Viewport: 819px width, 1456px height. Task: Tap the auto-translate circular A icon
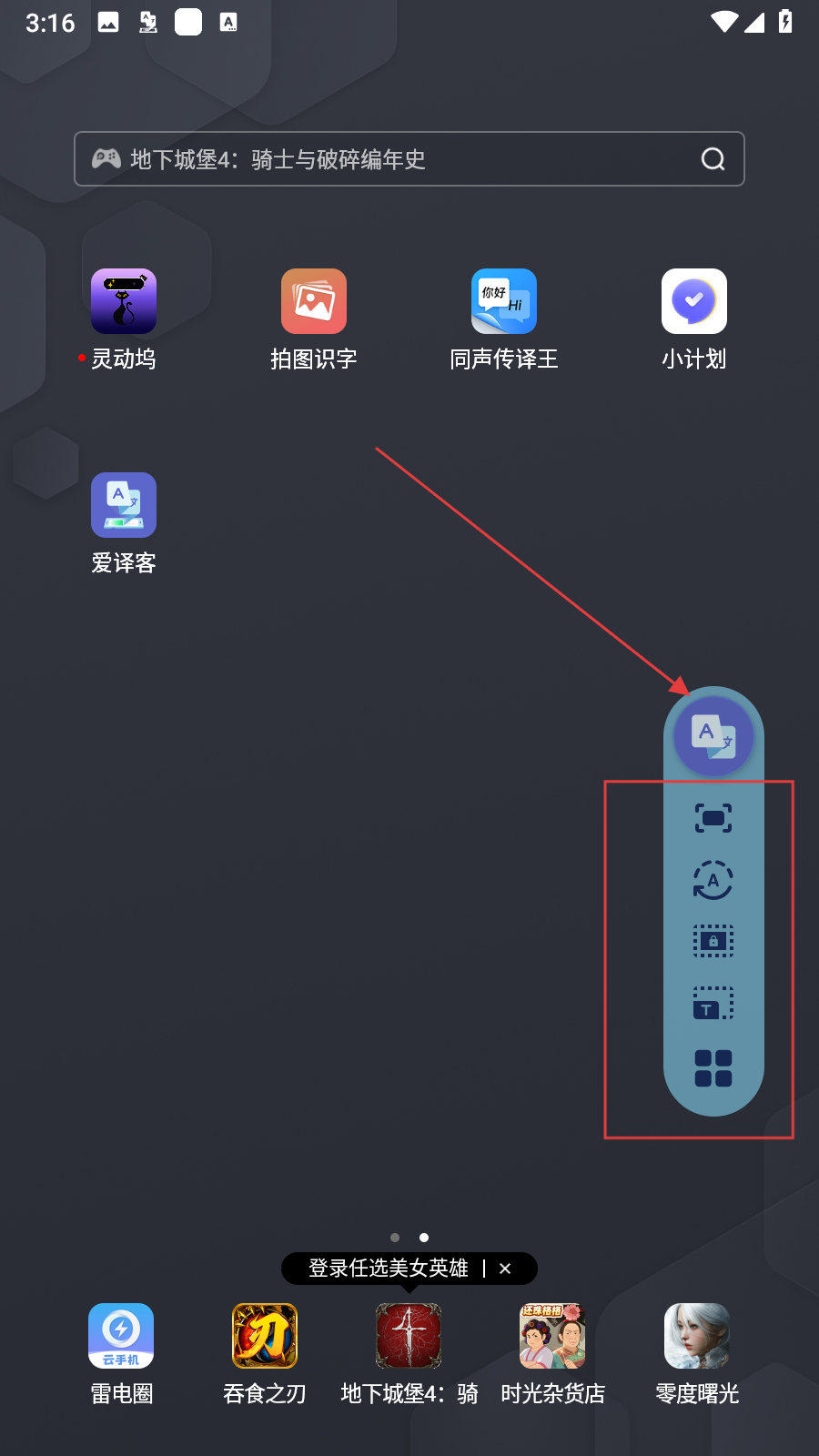tap(713, 880)
